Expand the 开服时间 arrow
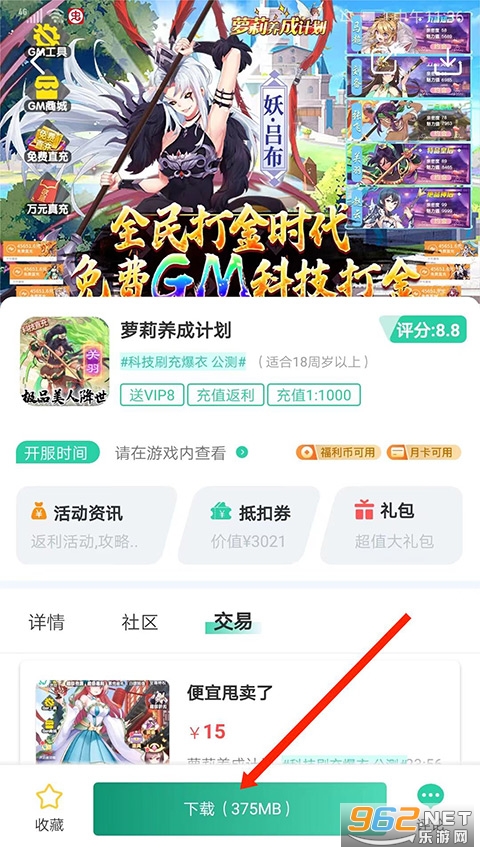The height and width of the screenshot is (853, 480). 242,452
